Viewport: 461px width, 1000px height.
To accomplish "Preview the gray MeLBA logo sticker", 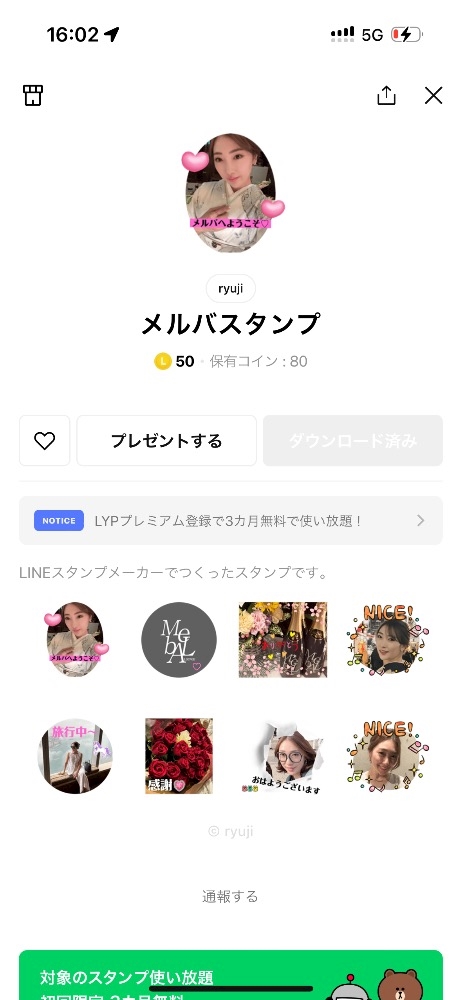I will coord(179,640).
